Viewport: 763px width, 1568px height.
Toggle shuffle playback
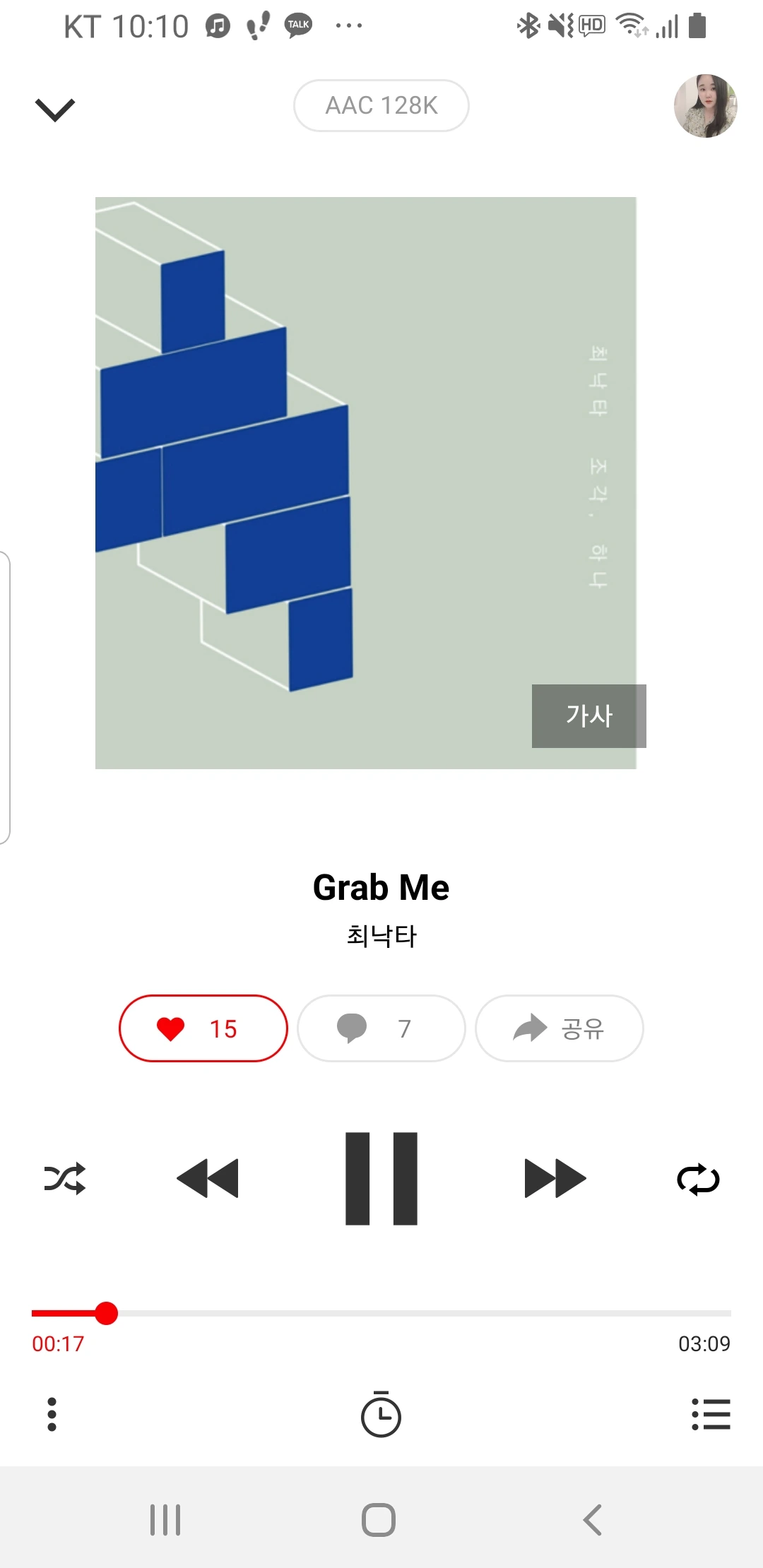pyautogui.click(x=65, y=1178)
